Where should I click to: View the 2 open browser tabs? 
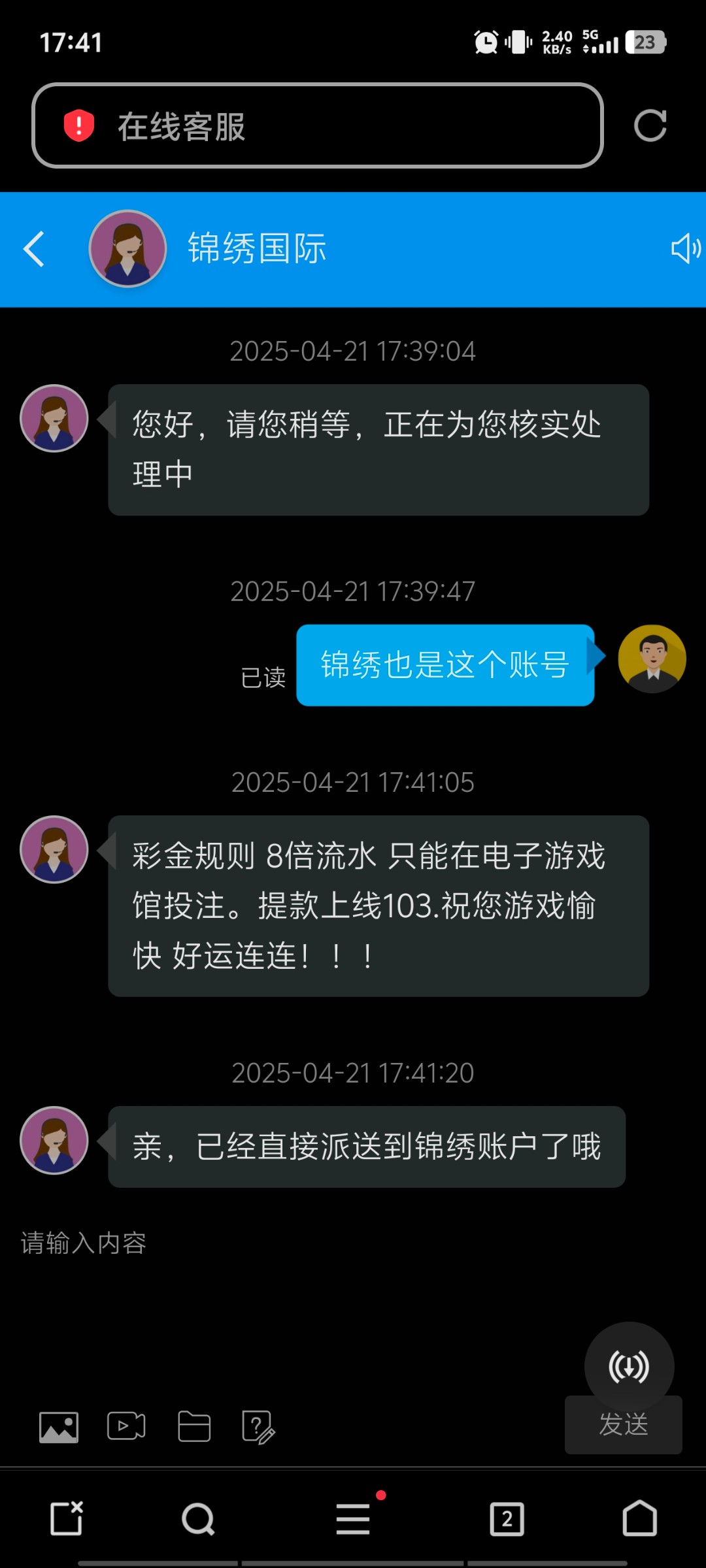pos(507,1518)
